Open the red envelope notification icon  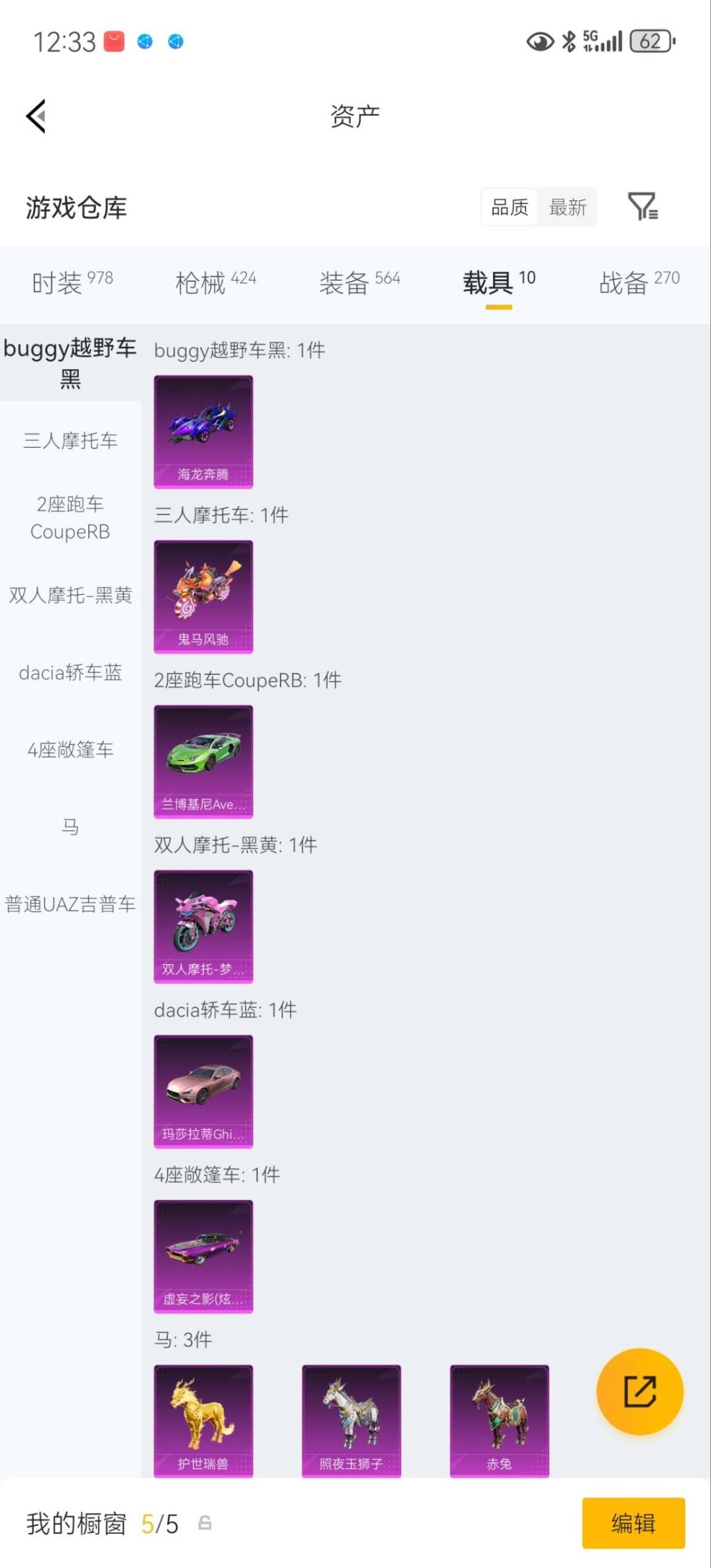pos(113,41)
